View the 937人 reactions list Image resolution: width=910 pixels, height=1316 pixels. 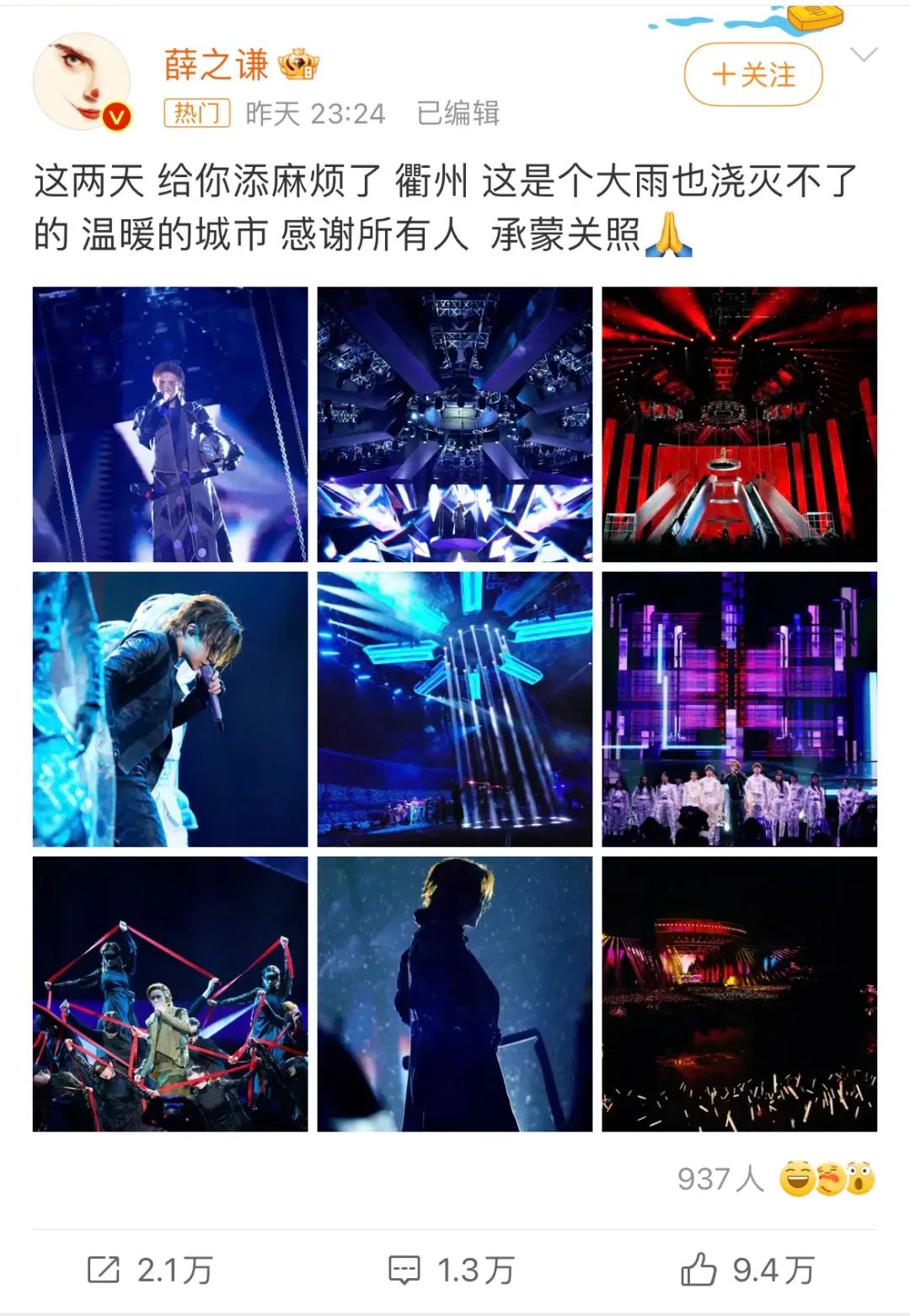[x=775, y=1179]
